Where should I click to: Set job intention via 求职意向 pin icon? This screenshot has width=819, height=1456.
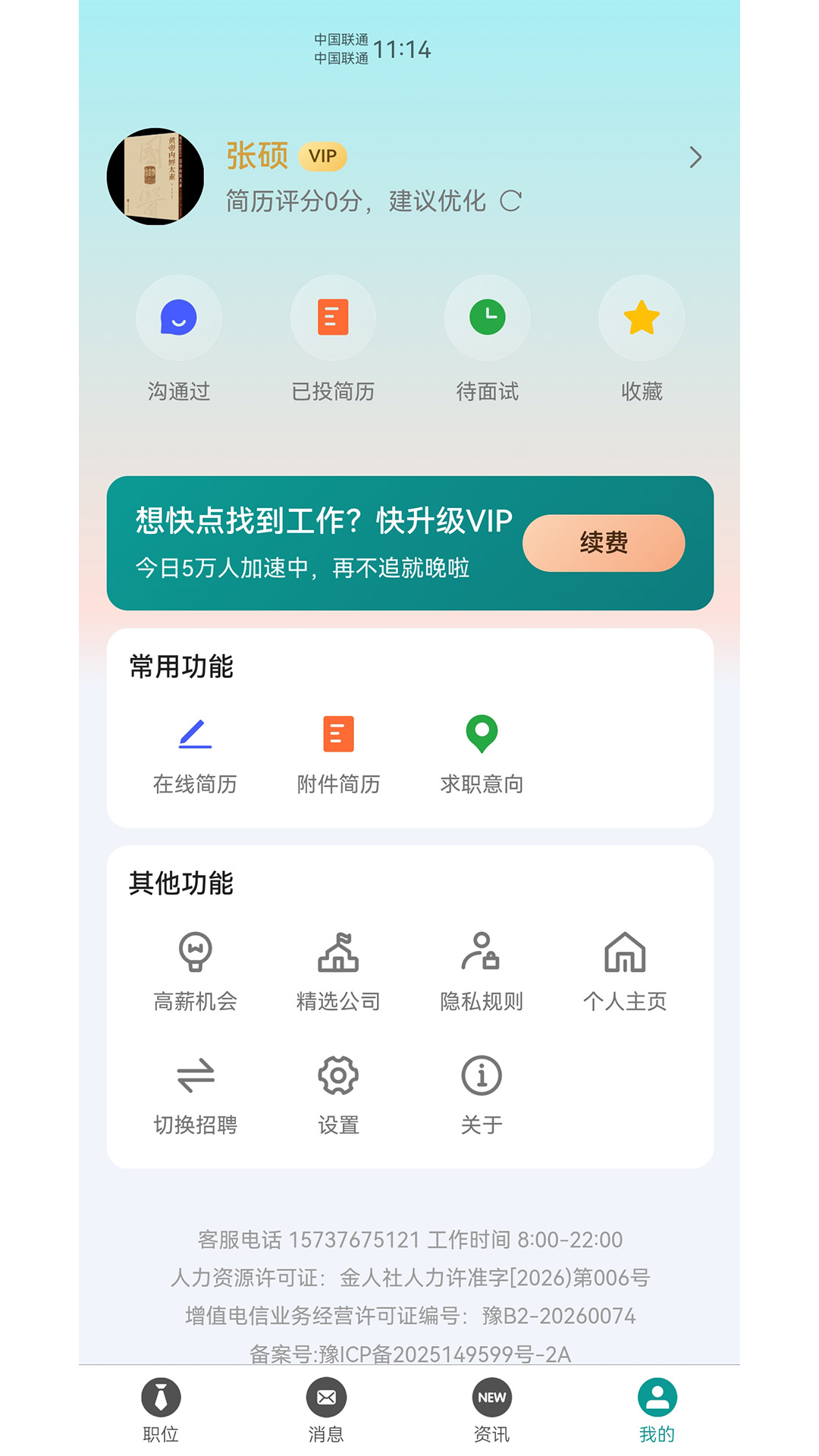click(x=482, y=734)
